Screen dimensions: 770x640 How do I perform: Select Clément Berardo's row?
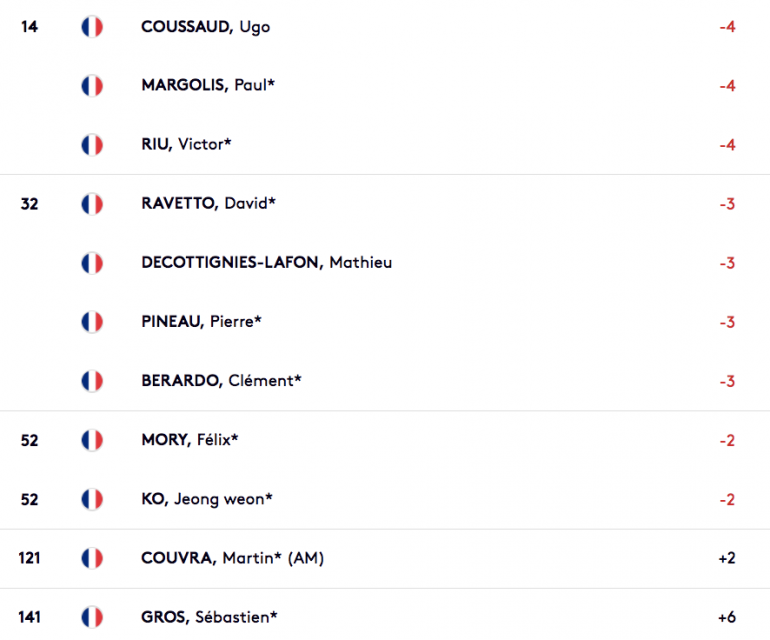pos(221,381)
